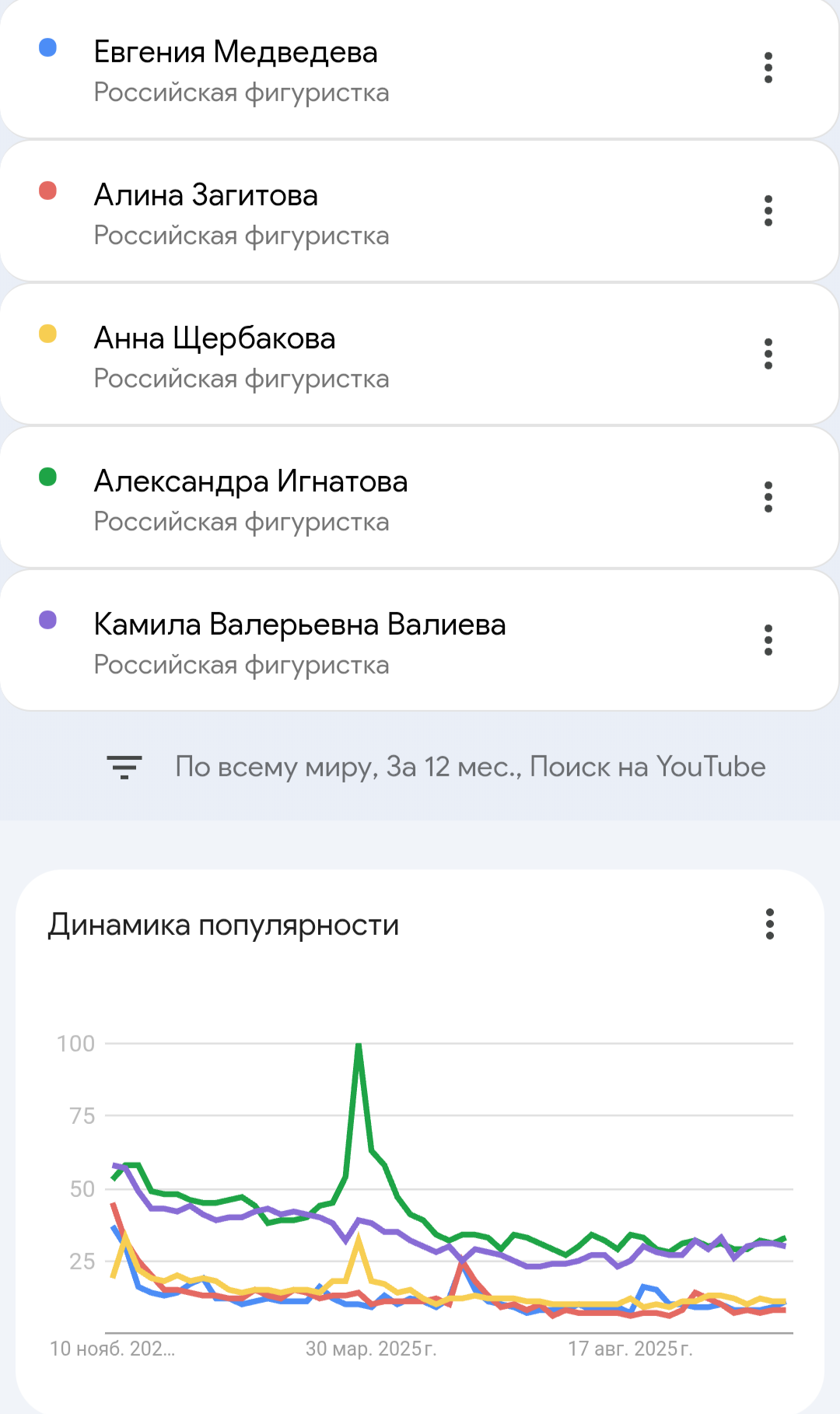This screenshot has height=1414, width=840.
Task: Open the filters icon
Action: (124, 767)
